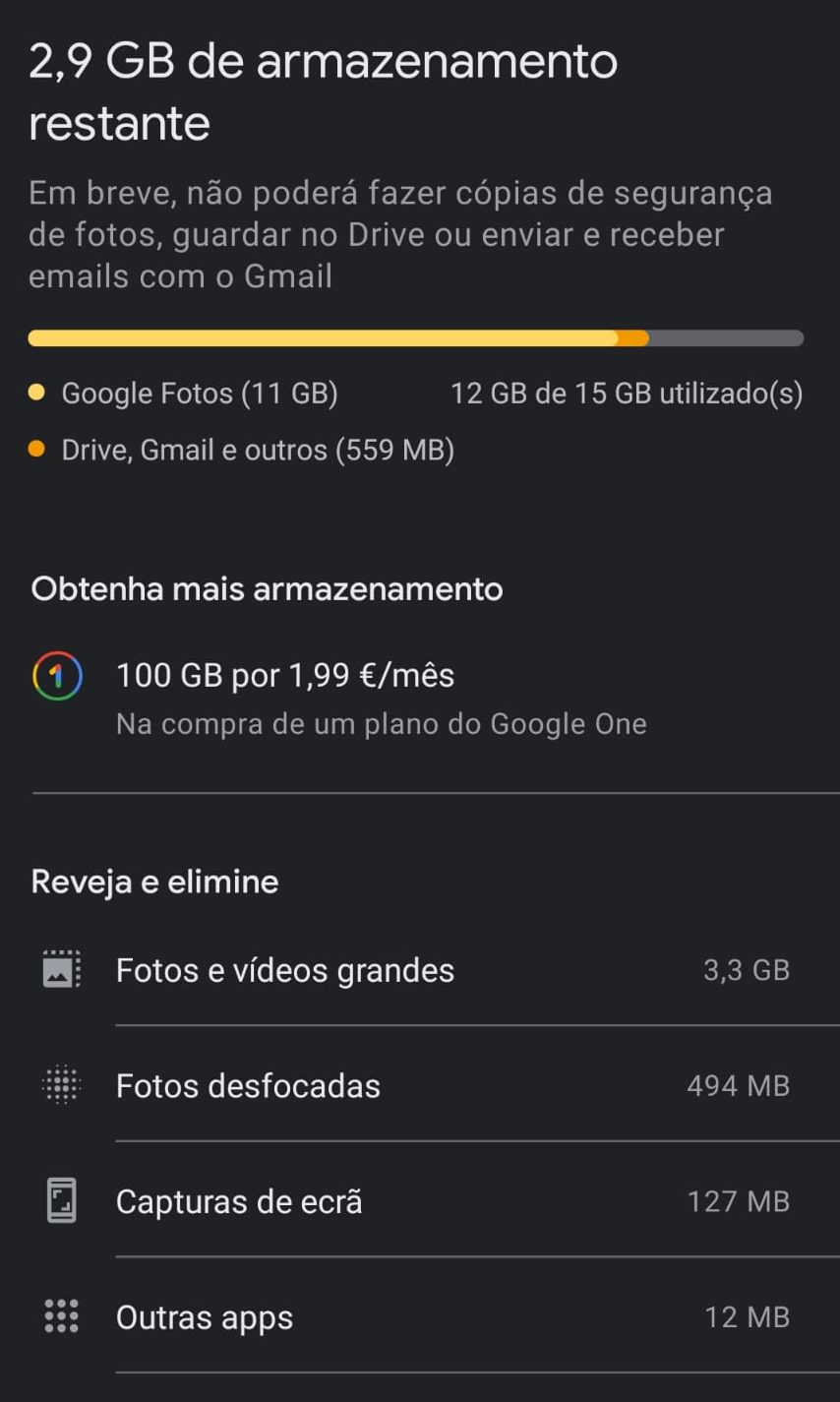Open the 100 GB Google One plan offer
Screen dimensions: 840x1402
click(x=420, y=700)
